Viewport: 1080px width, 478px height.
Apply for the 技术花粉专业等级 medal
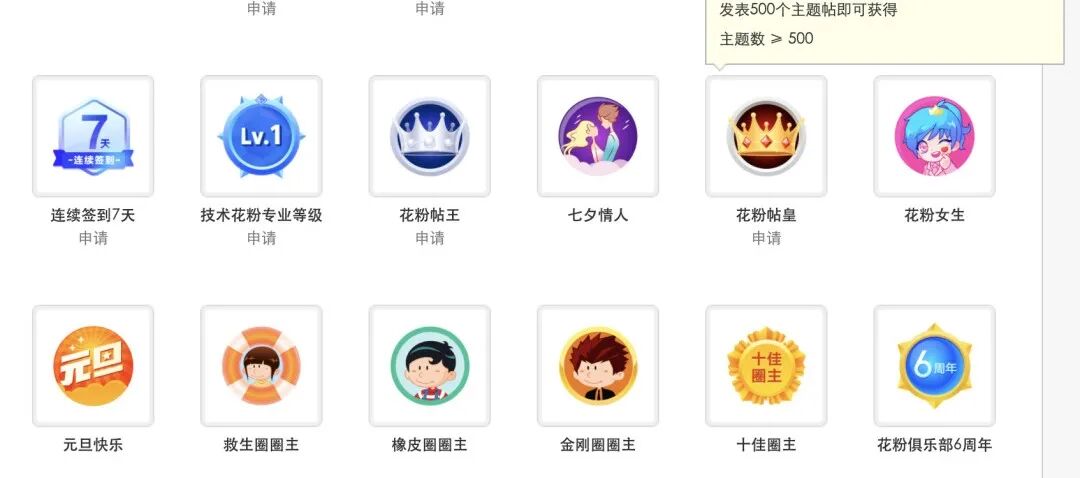pyautogui.click(x=261, y=238)
